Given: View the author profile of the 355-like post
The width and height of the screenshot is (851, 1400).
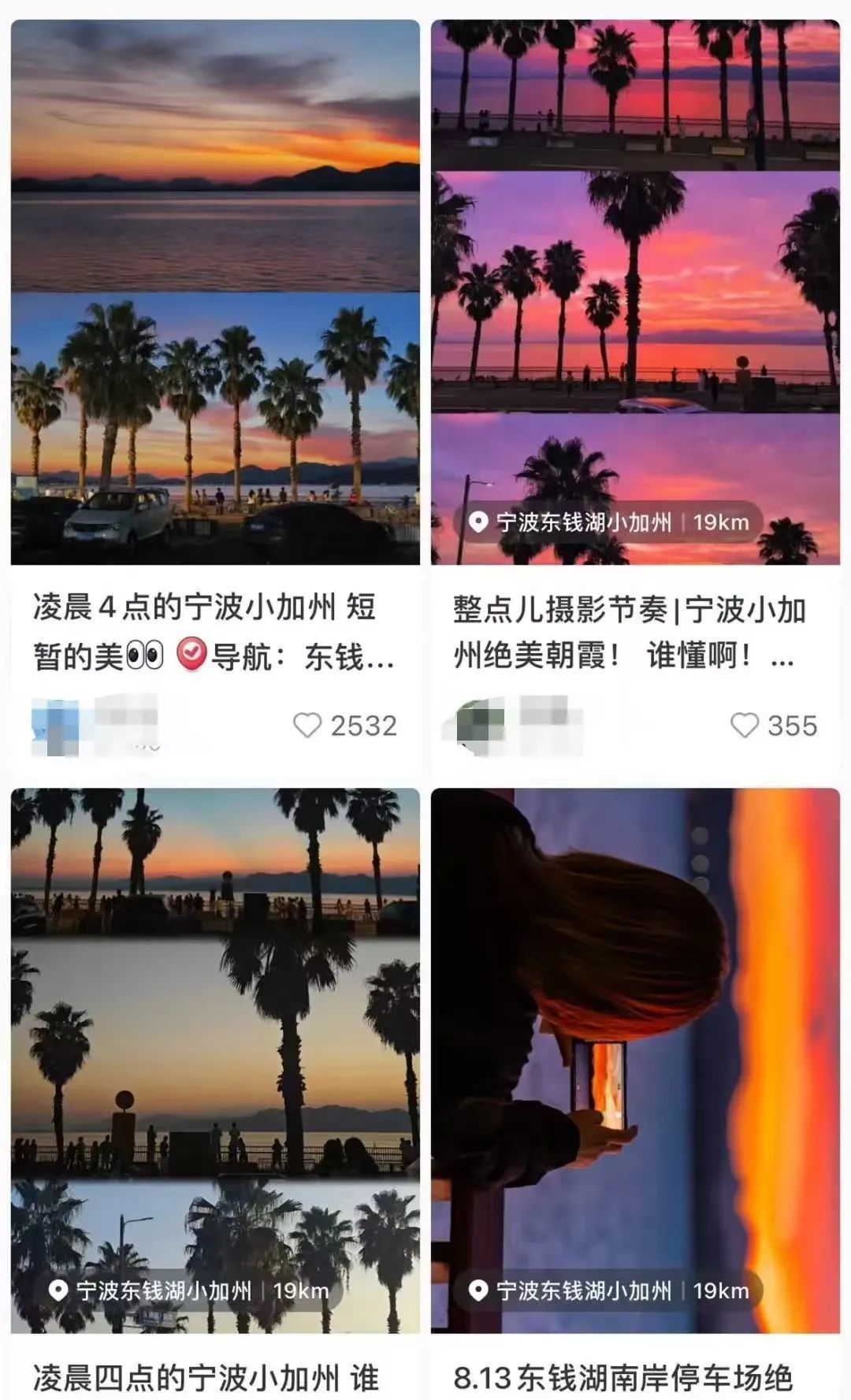Looking at the screenshot, I should [479, 726].
